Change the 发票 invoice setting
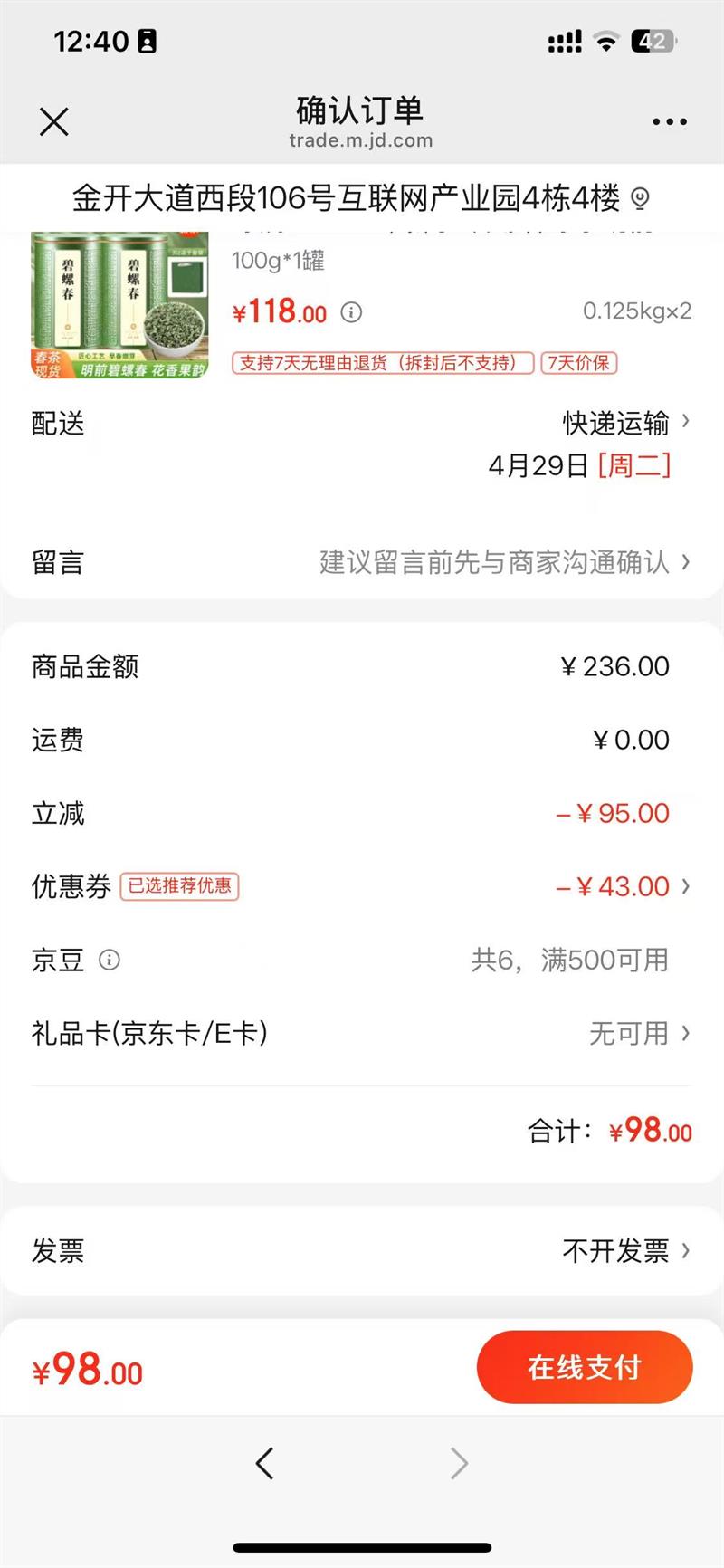724x1568 pixels. (x=624, y=1251)
